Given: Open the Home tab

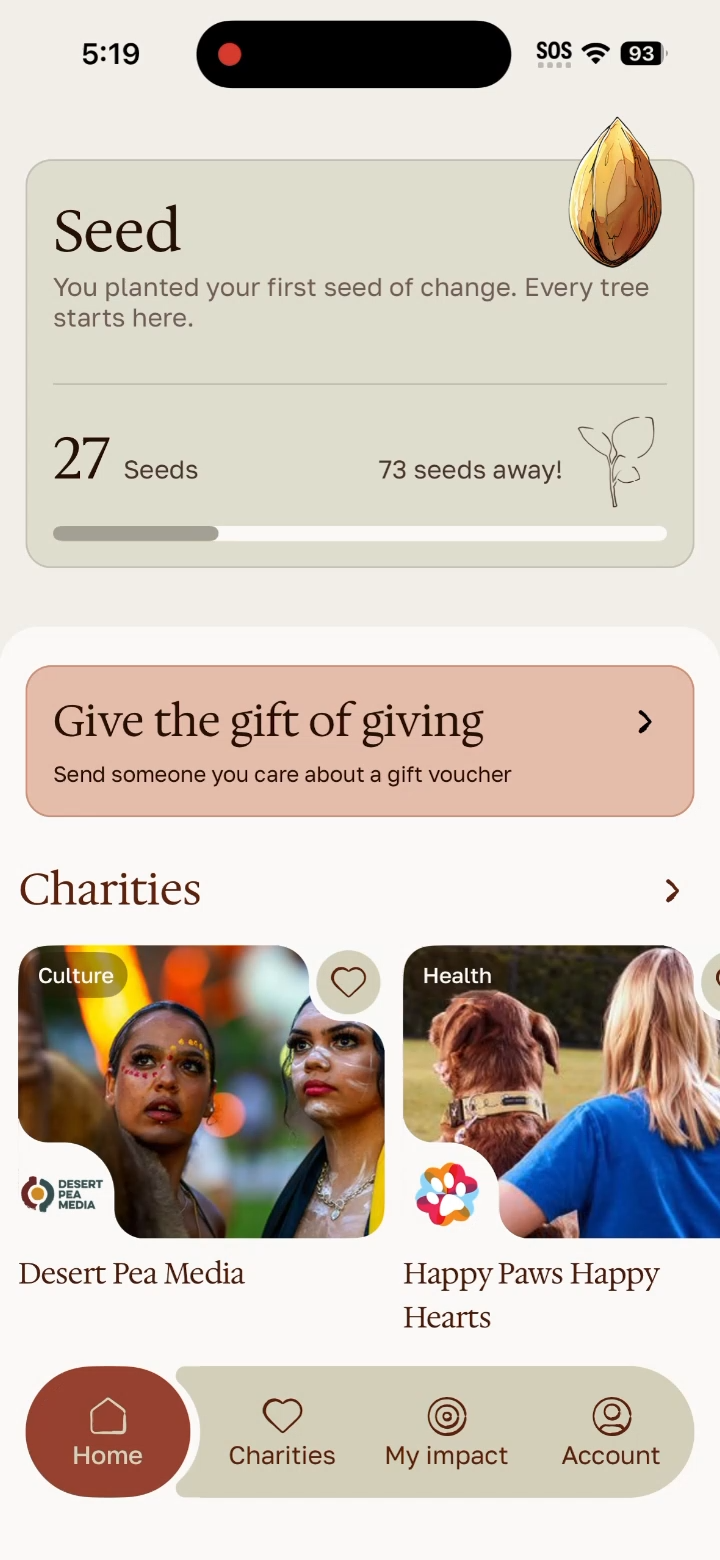Looking at the screenshot, I should 108,1432.
